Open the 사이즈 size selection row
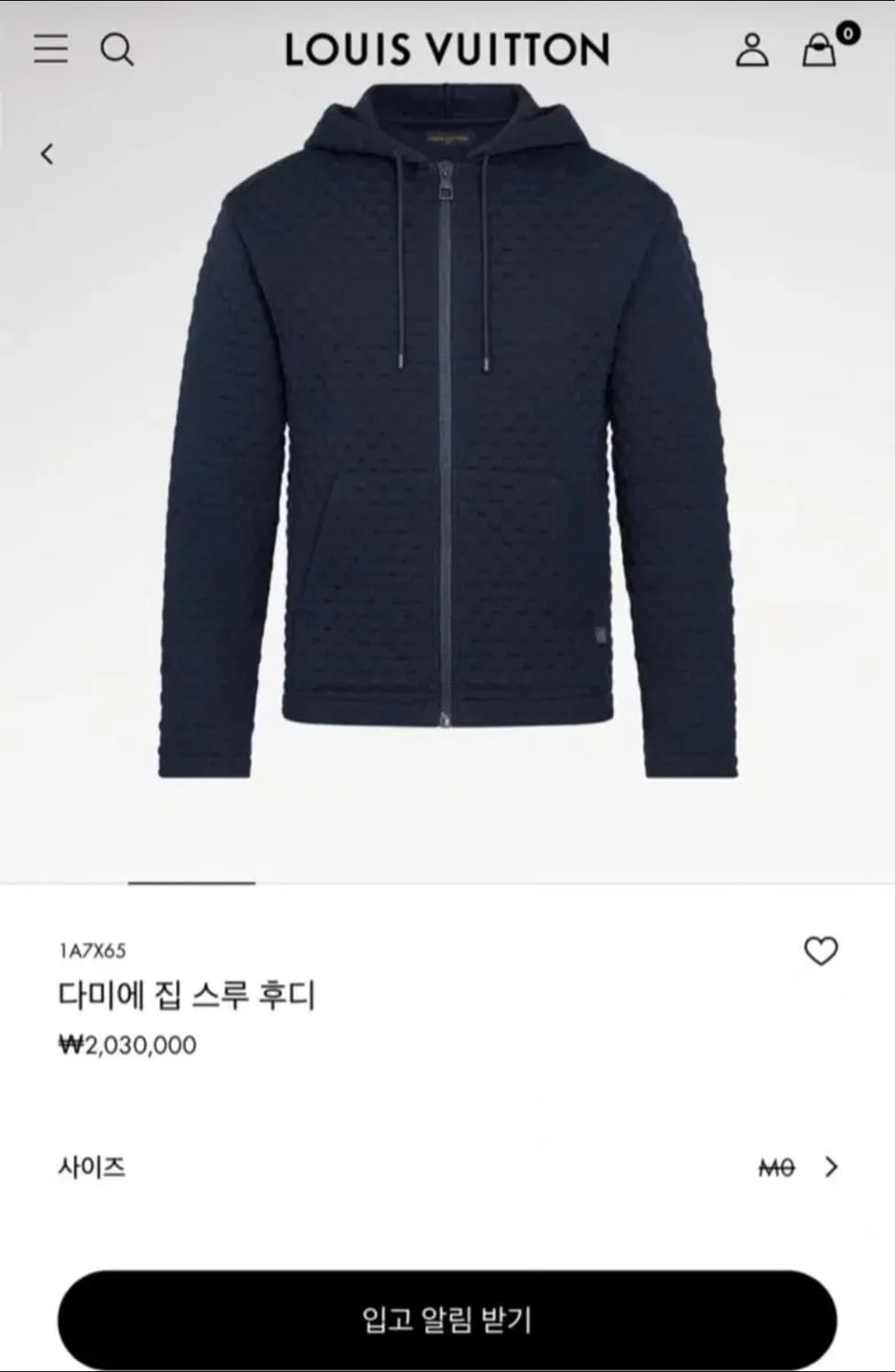Viewport: 895px width, 1372px height. [447, 1167]
